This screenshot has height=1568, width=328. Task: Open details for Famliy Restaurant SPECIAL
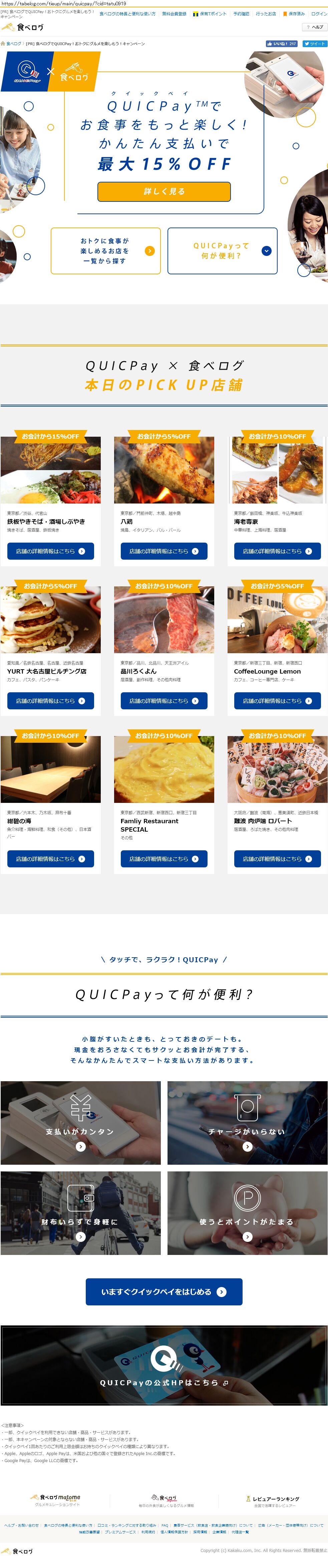pyautogui.click(x=164, y=859)
